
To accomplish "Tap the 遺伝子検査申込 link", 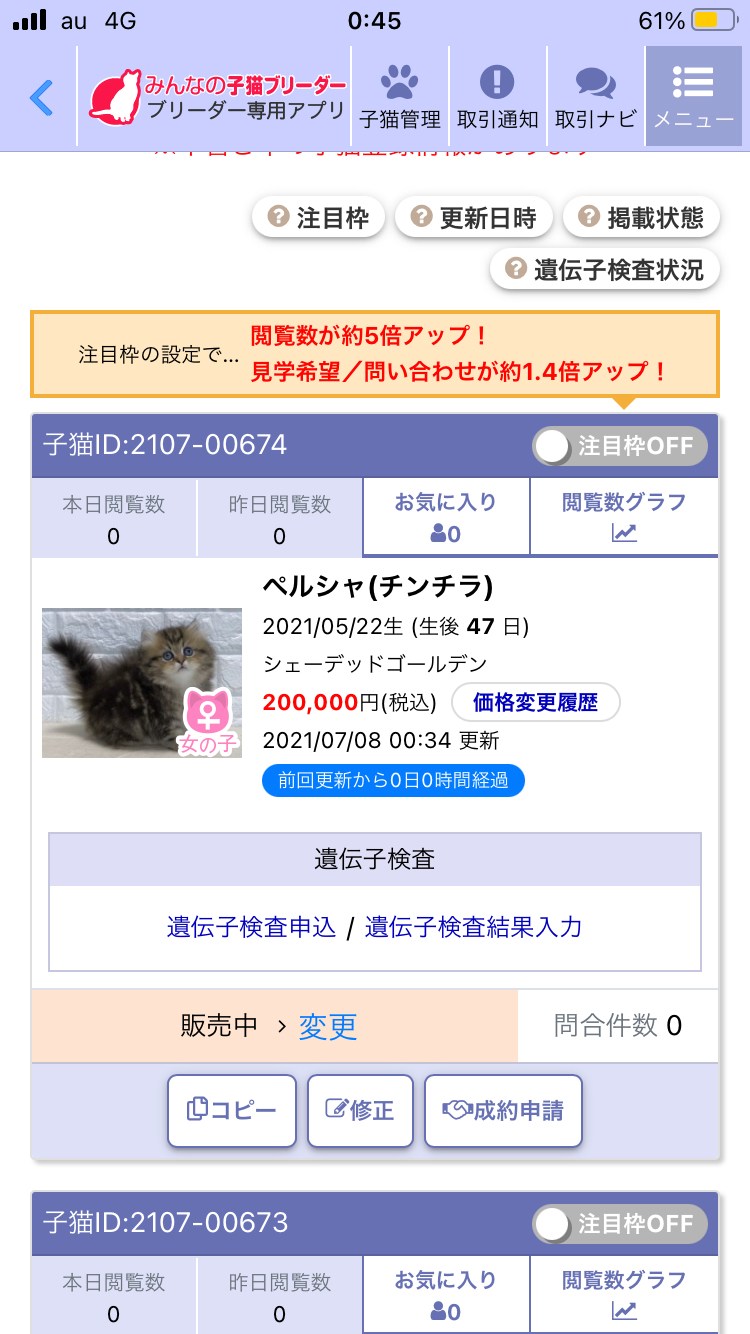I will [252, 927].
